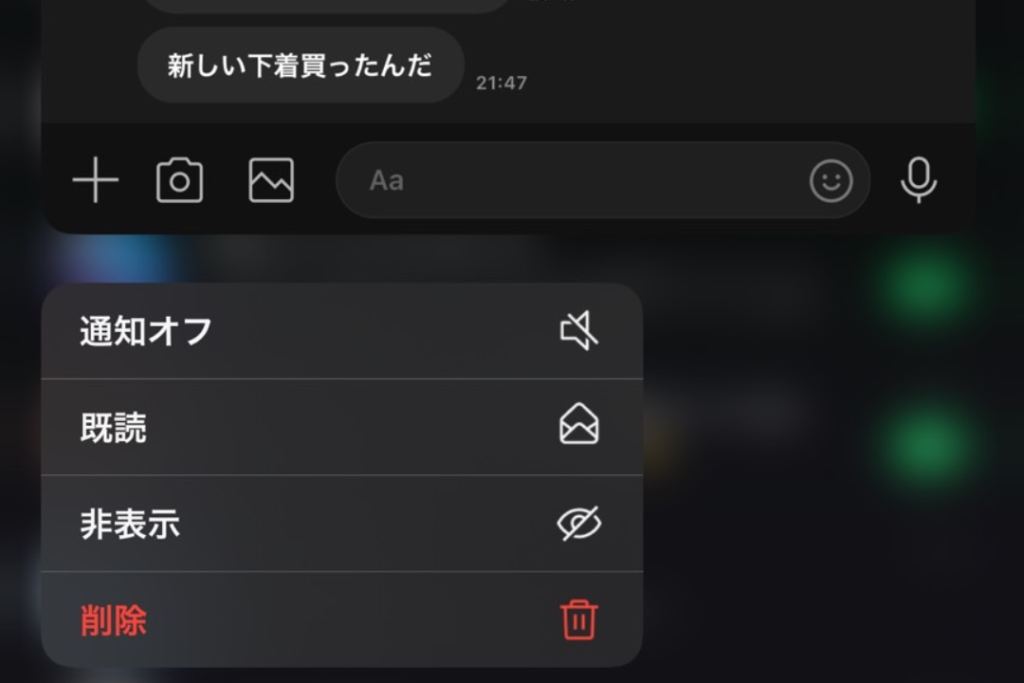Open the plus attachment menu
Viewport: 1024px width, 683px height.
pyautogui.click(x=96, y=181)
